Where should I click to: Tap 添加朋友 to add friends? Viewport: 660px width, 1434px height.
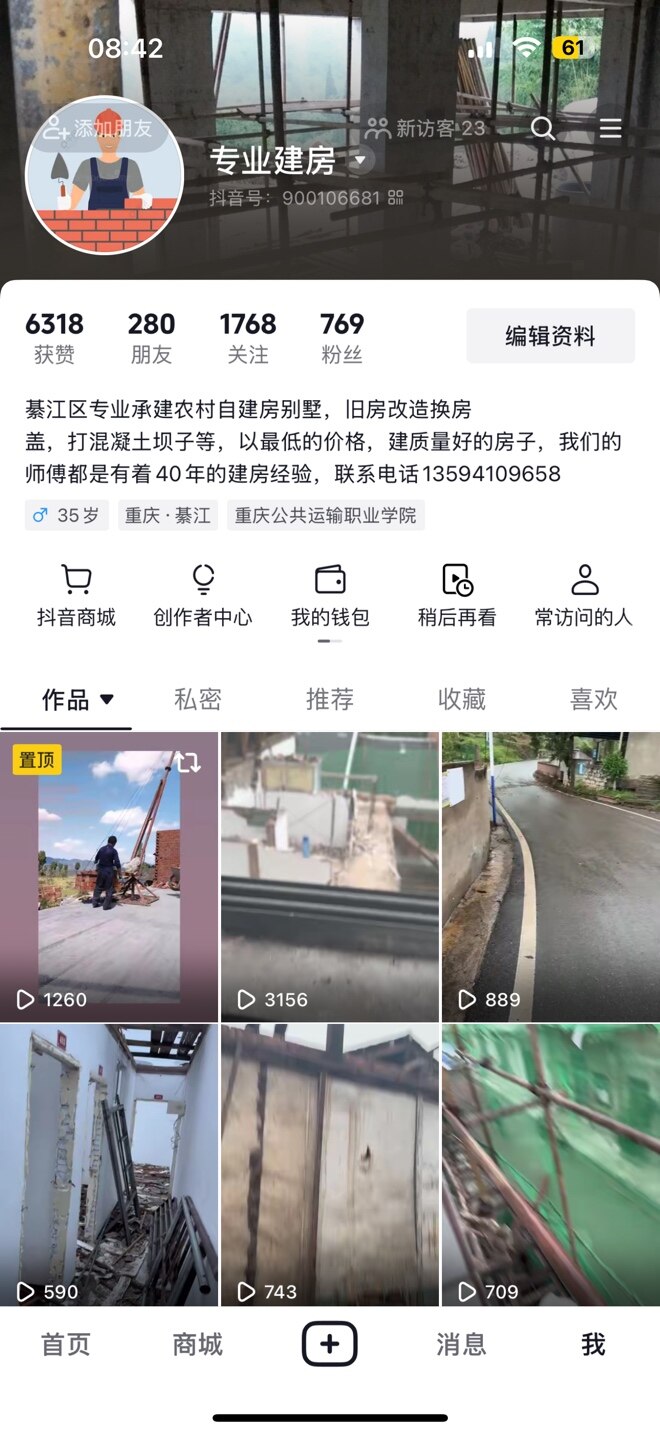(x=99, y=128)
